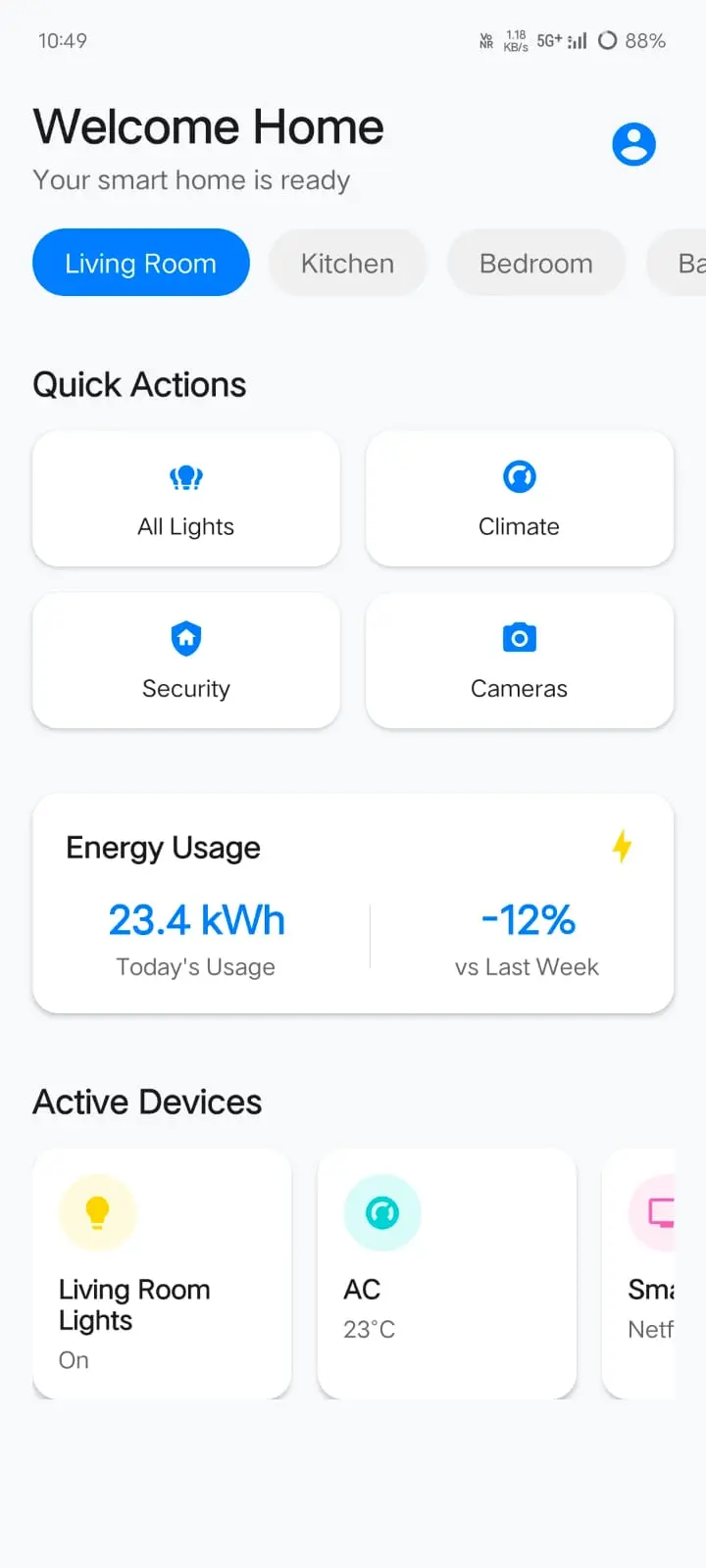This screenshot has height=1568, width=706.
Task: View Energy Usage details card
Action: pos(353,904)
